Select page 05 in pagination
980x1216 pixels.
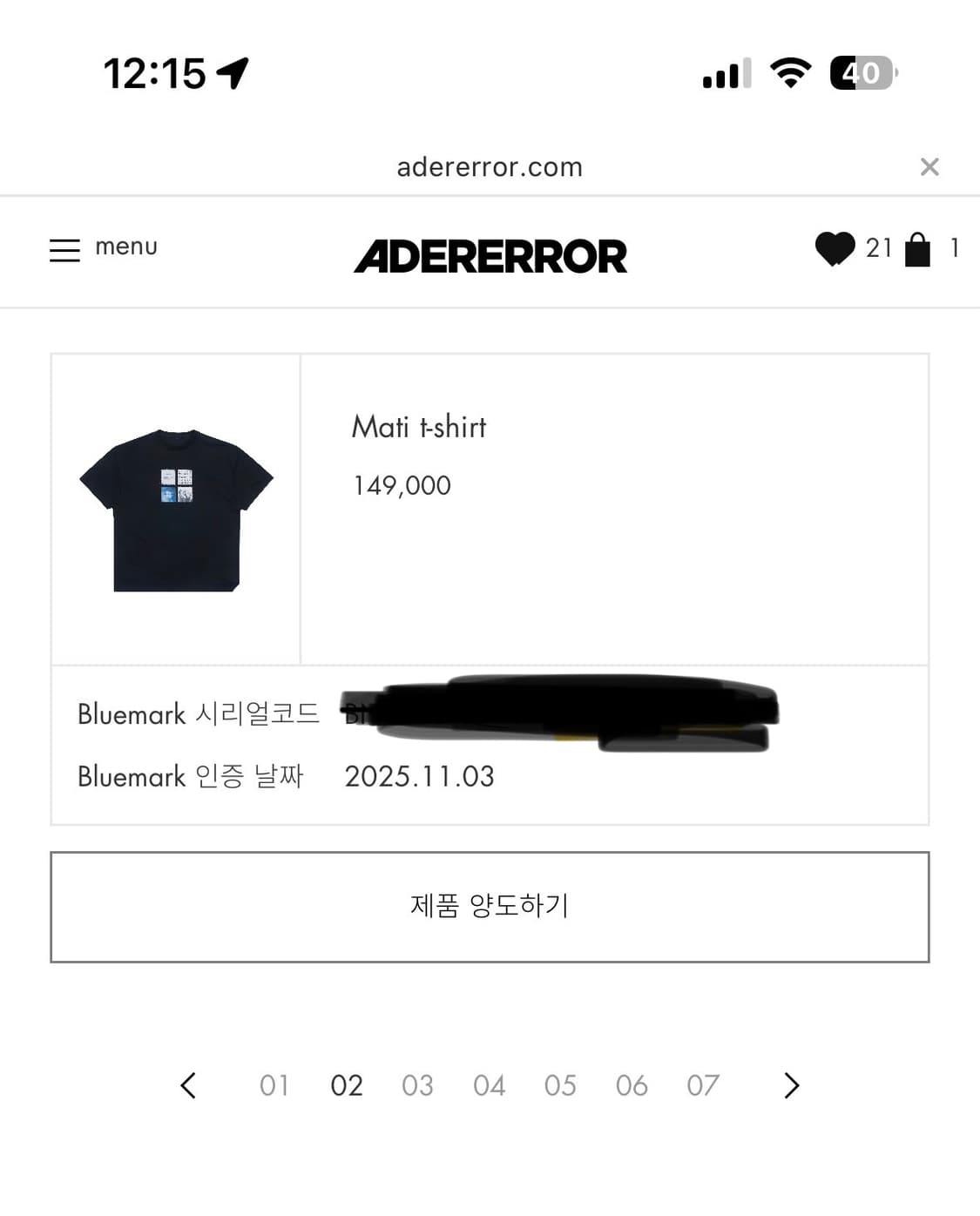[561, 1085]
